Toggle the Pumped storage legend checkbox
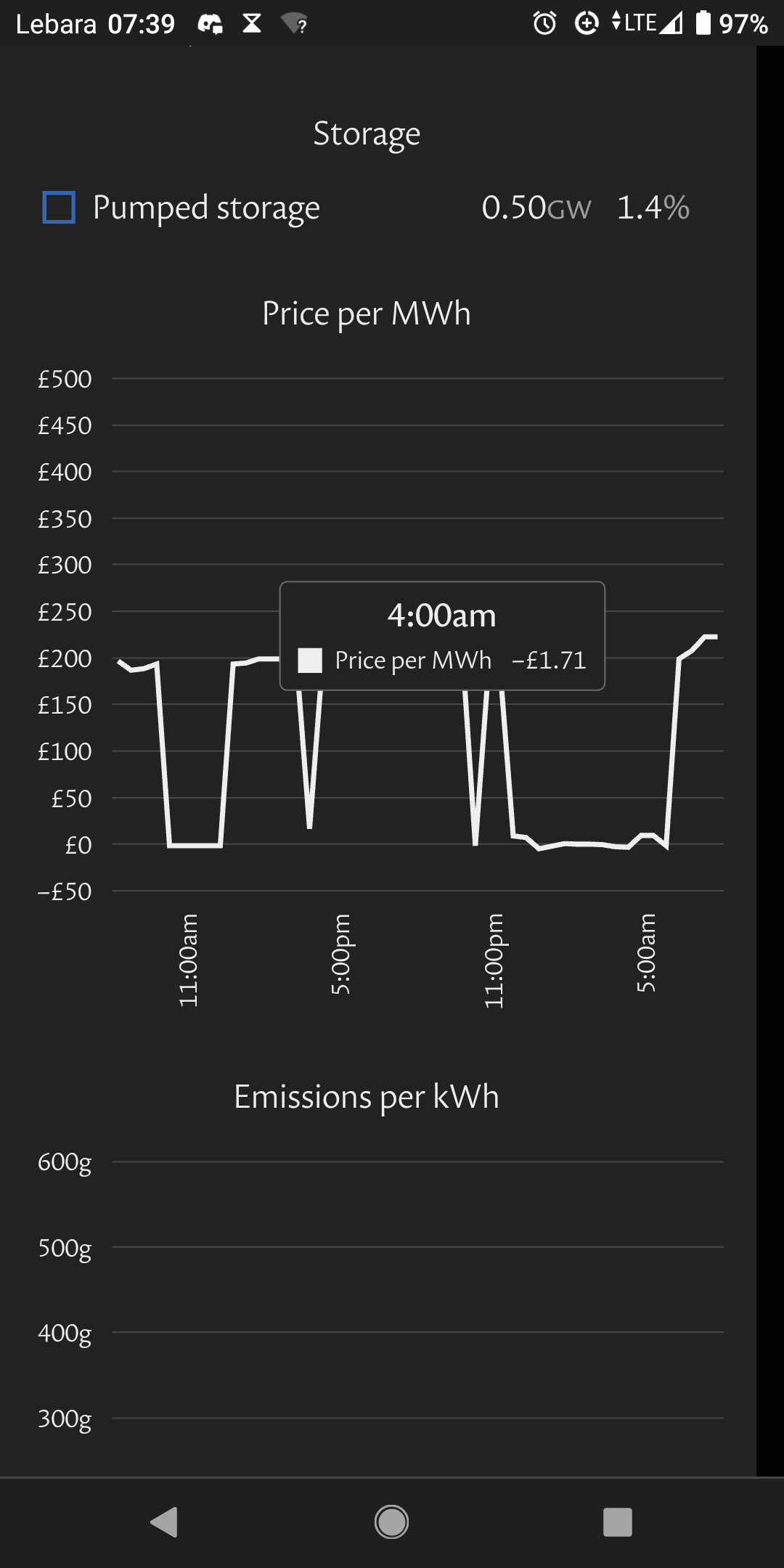 click(59, 208)
